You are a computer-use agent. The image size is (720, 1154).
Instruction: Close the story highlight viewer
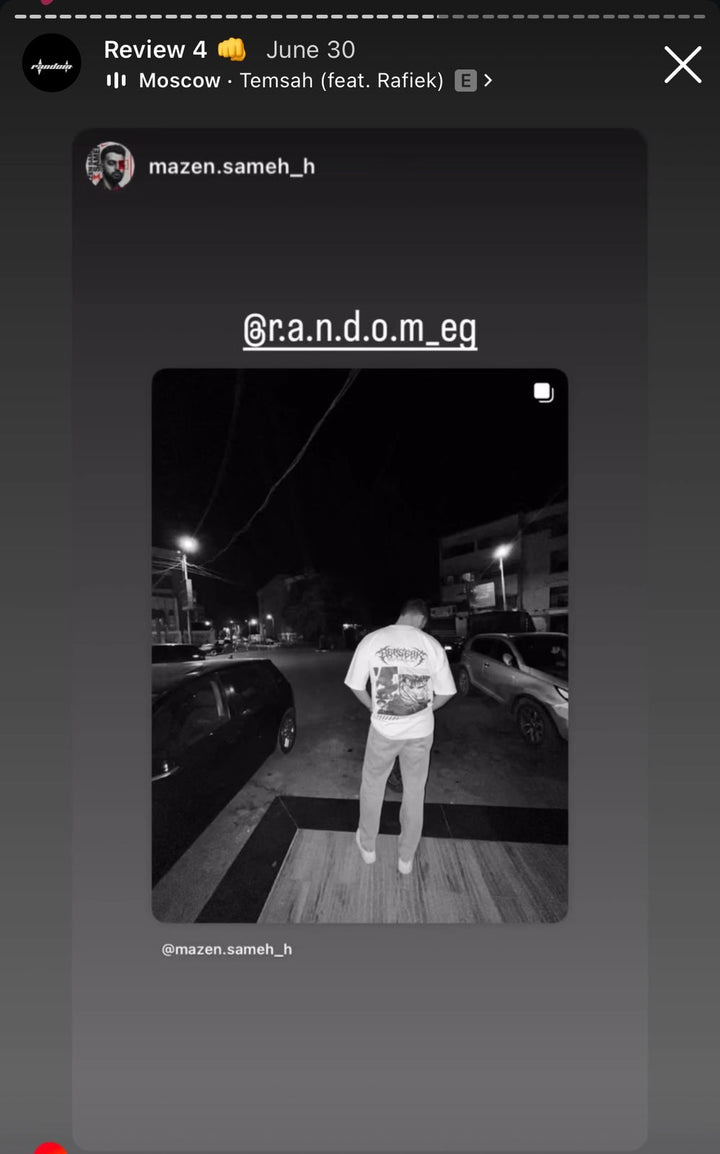tap(683, 65)
